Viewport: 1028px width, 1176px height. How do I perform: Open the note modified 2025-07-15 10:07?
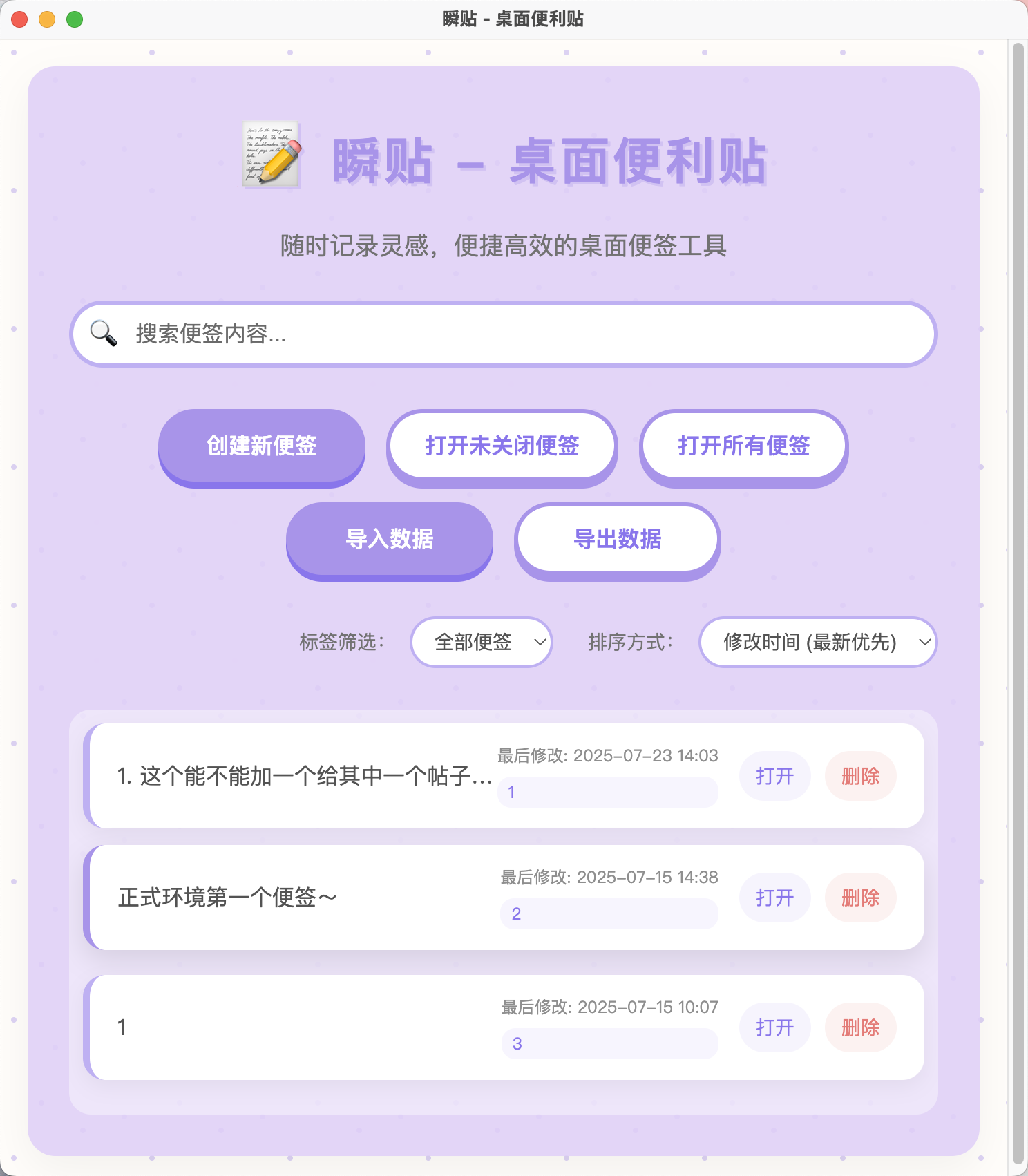(774, 1027)
